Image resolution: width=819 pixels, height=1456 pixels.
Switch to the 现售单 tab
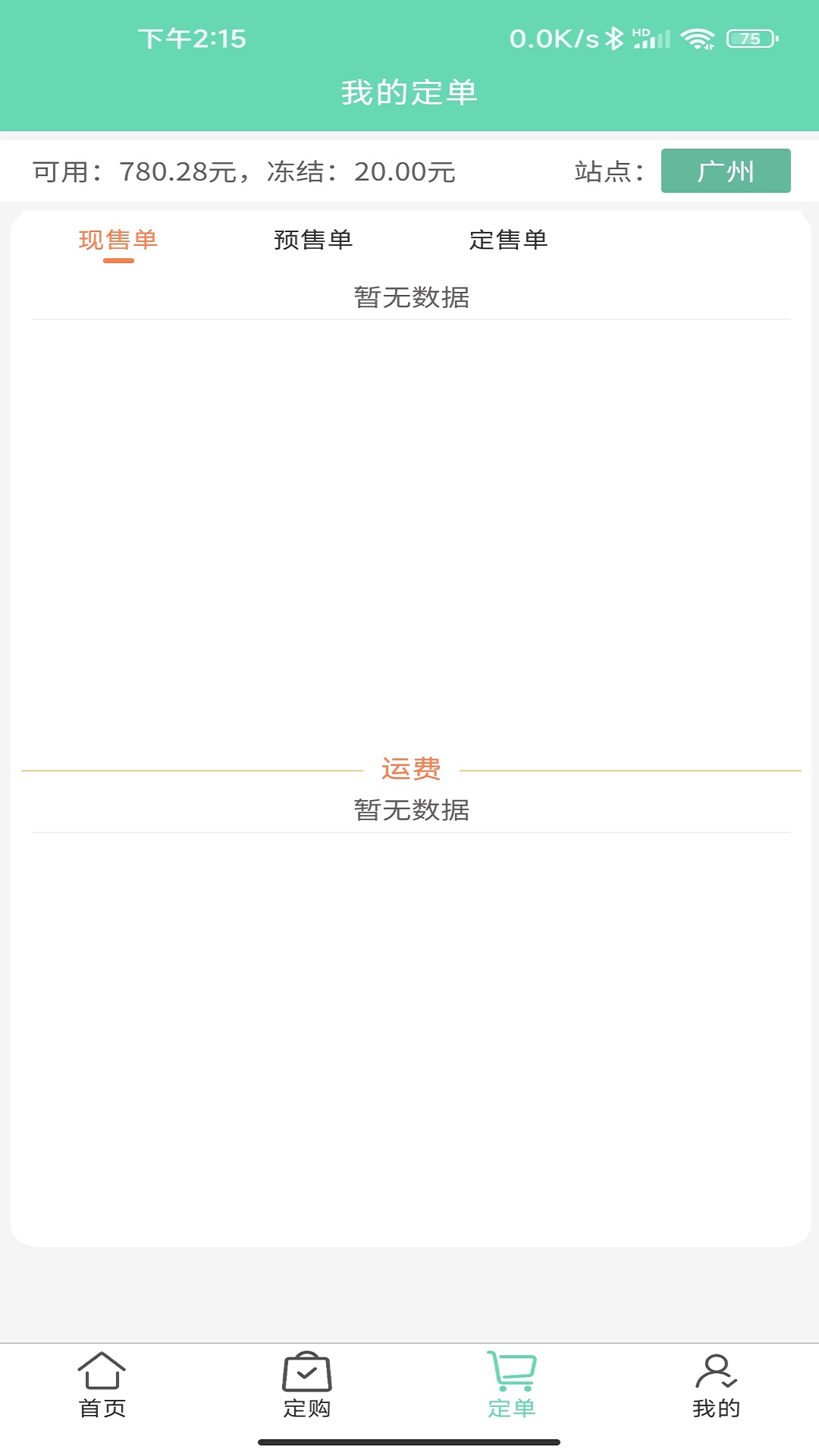tap(118, 240)
